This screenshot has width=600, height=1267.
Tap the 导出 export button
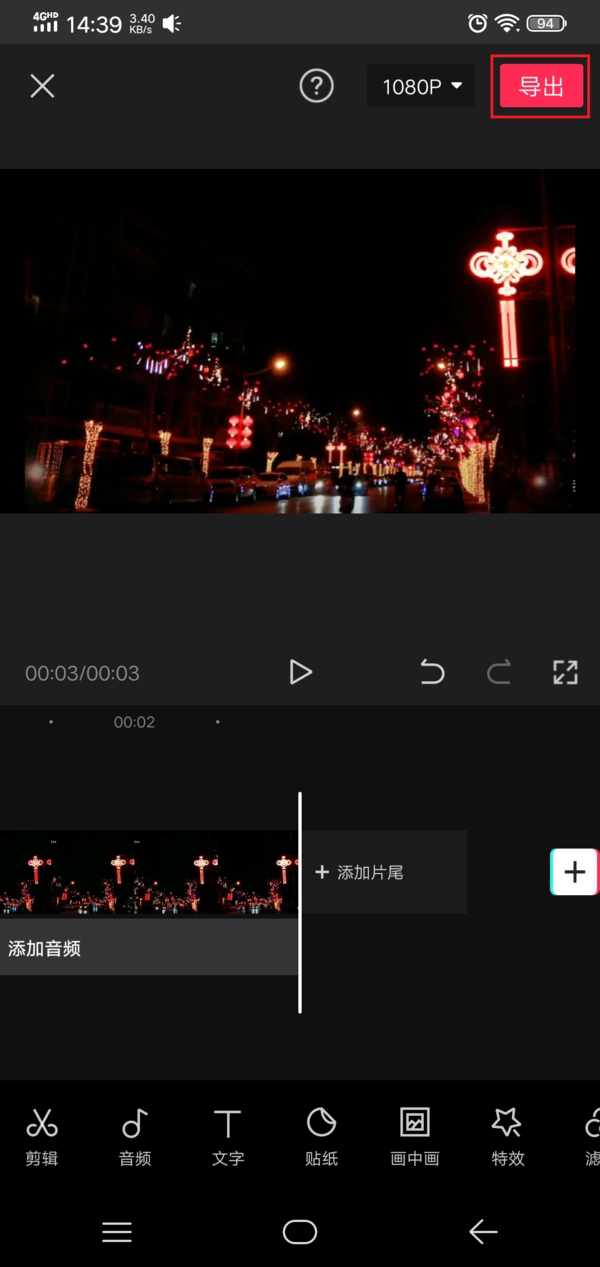(x=541, y=87)
